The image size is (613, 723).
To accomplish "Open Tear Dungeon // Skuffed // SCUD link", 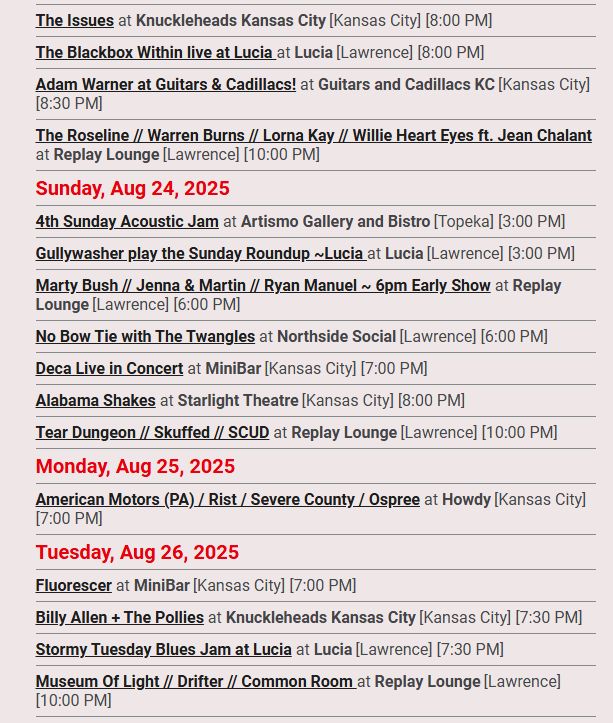I will pyautogui.click(x=152, y=432).
